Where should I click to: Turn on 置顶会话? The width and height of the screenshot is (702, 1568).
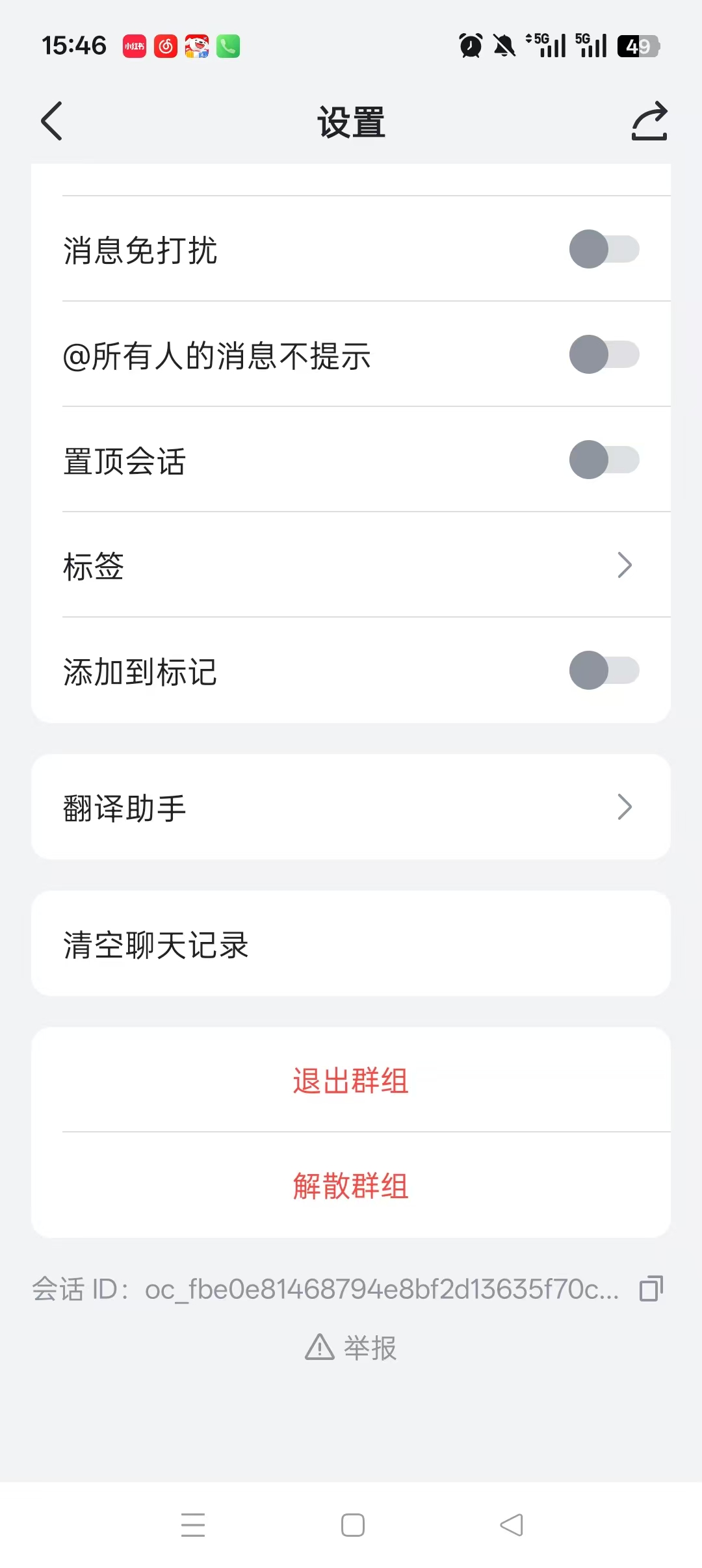(604, 460)
